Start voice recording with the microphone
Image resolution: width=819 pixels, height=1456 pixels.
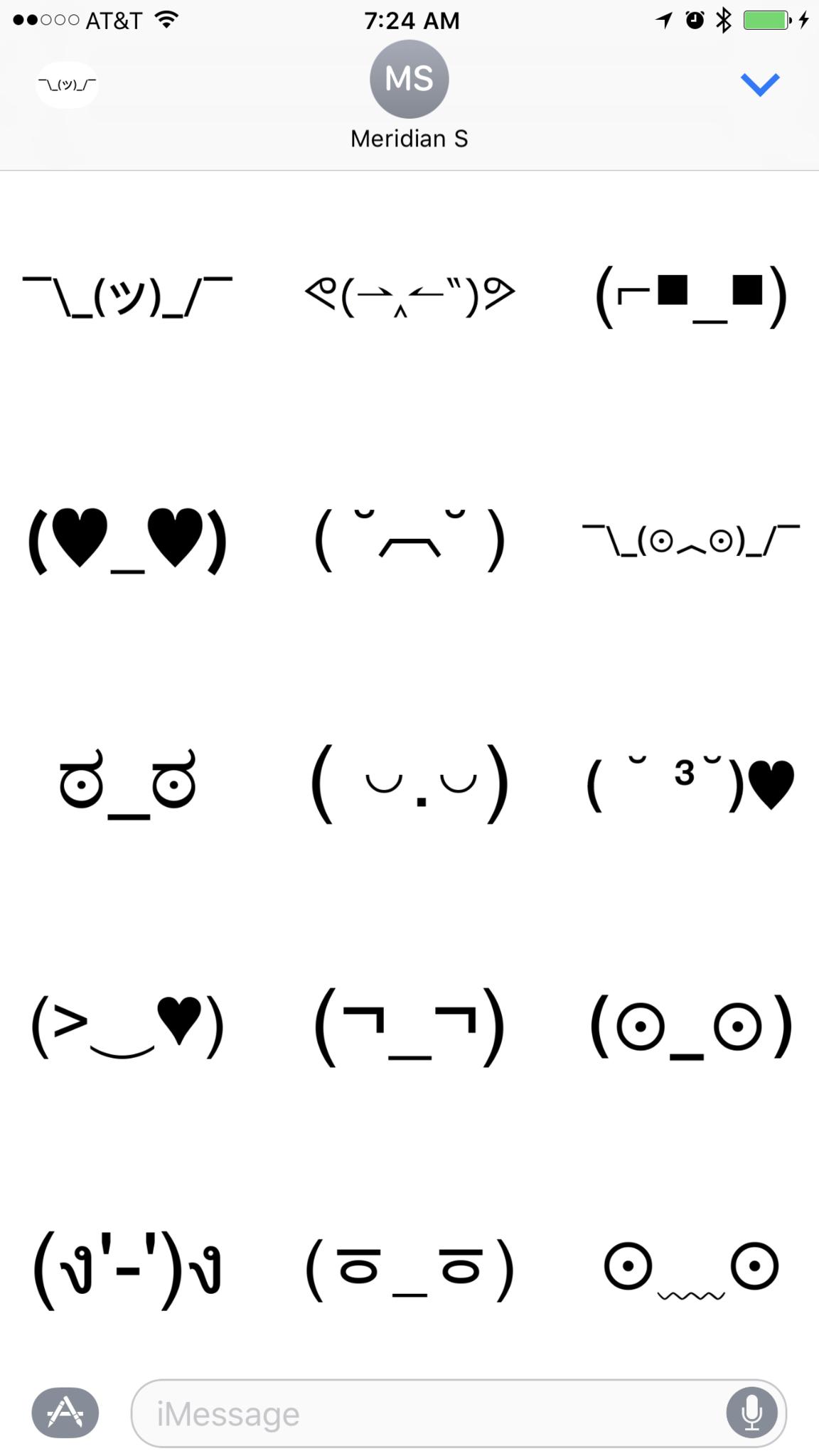click(x=751, y=1413)
